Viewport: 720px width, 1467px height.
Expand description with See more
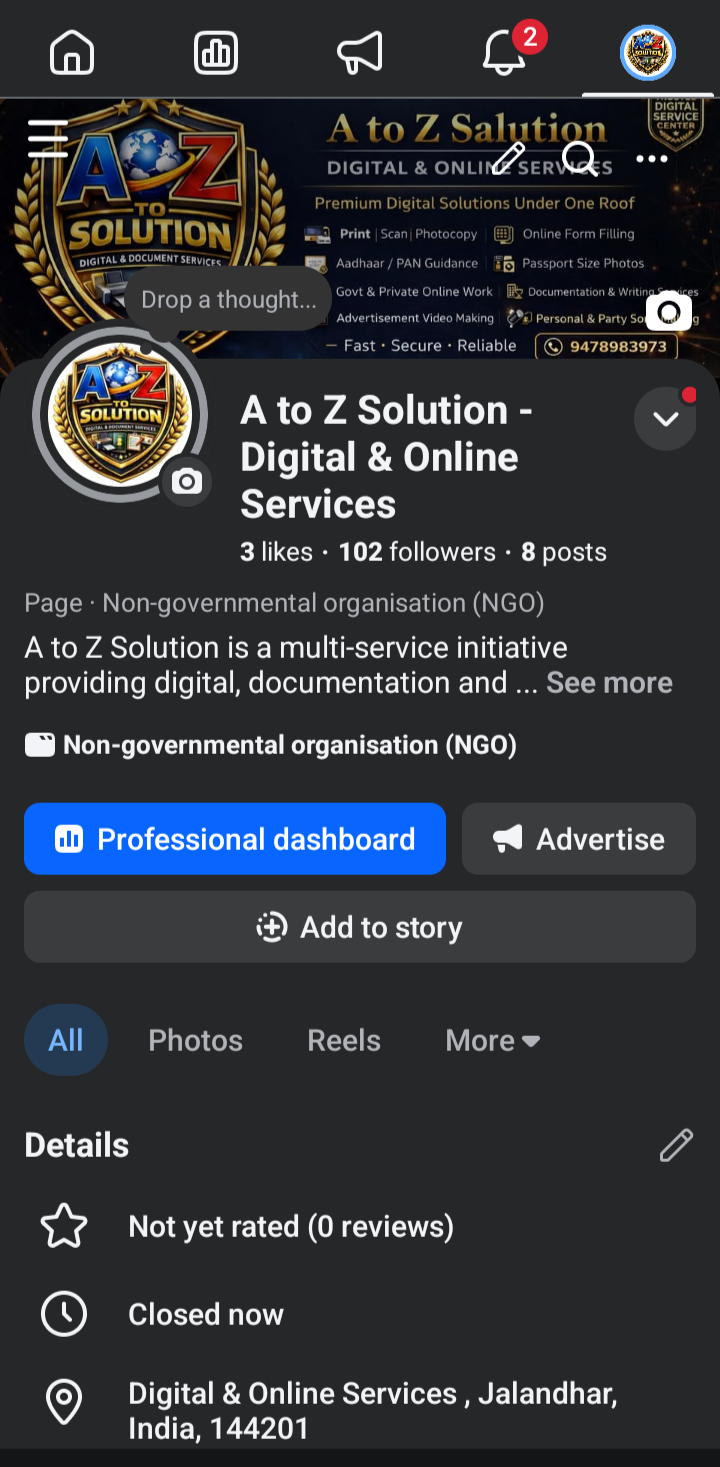[609, 683]
